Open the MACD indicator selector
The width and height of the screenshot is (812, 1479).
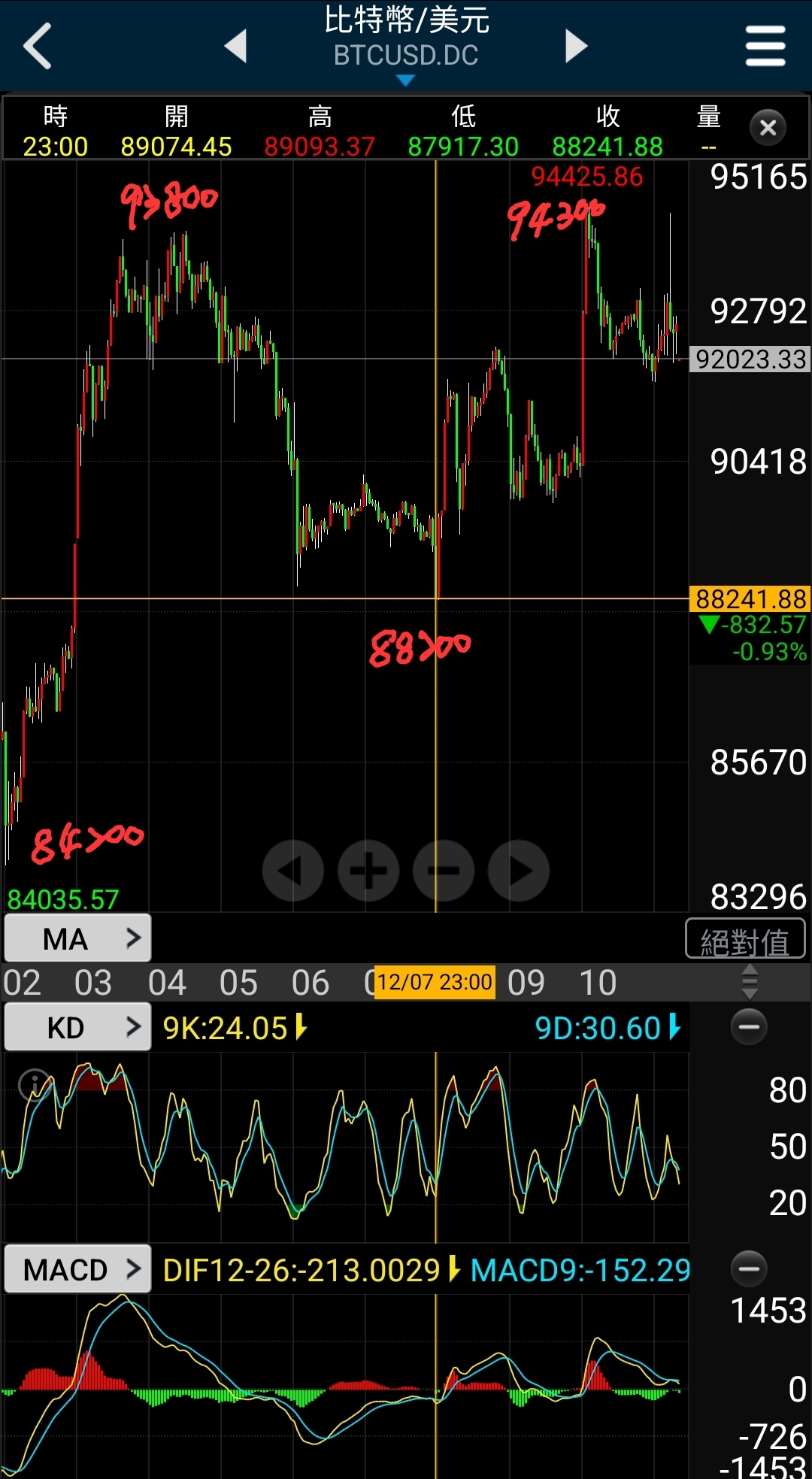77,1269
